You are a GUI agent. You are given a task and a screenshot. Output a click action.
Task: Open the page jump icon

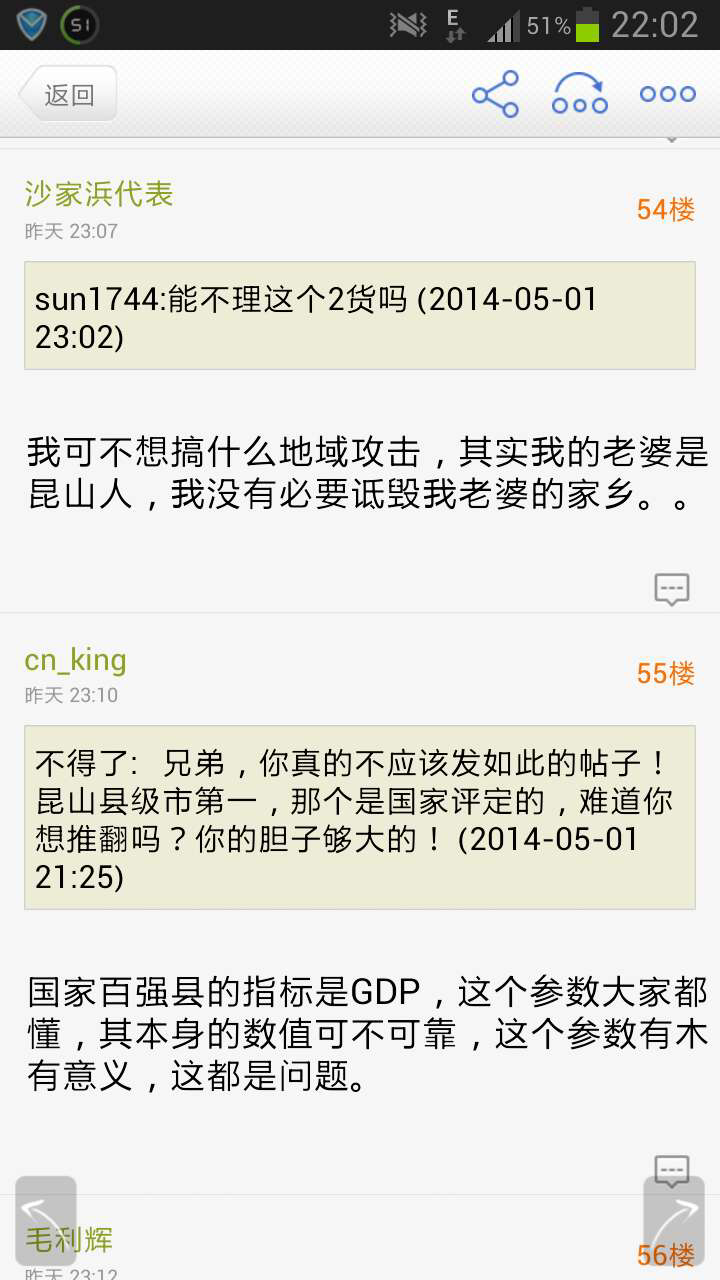coord(580,94)
